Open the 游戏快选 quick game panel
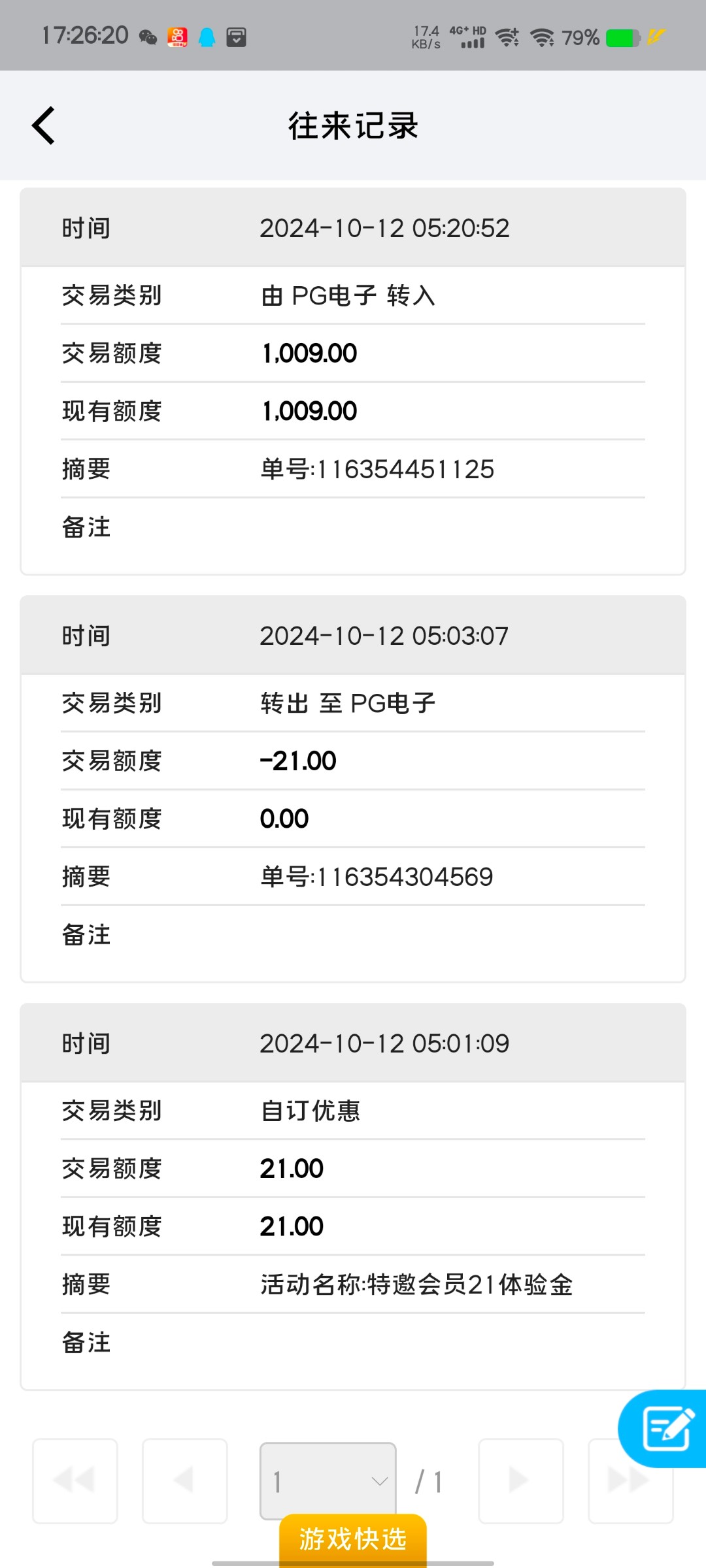706x1568 pixels. click(353, 1539)
